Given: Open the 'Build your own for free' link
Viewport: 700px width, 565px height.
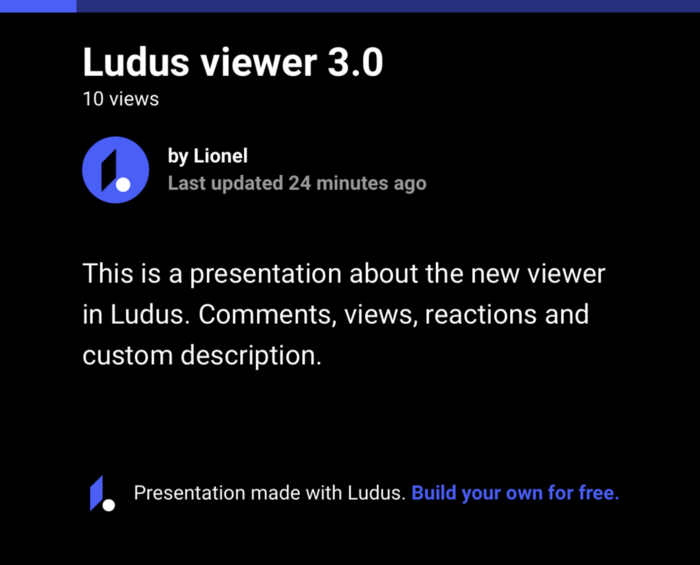Looking at the screenshot, I should pos(515,493).
